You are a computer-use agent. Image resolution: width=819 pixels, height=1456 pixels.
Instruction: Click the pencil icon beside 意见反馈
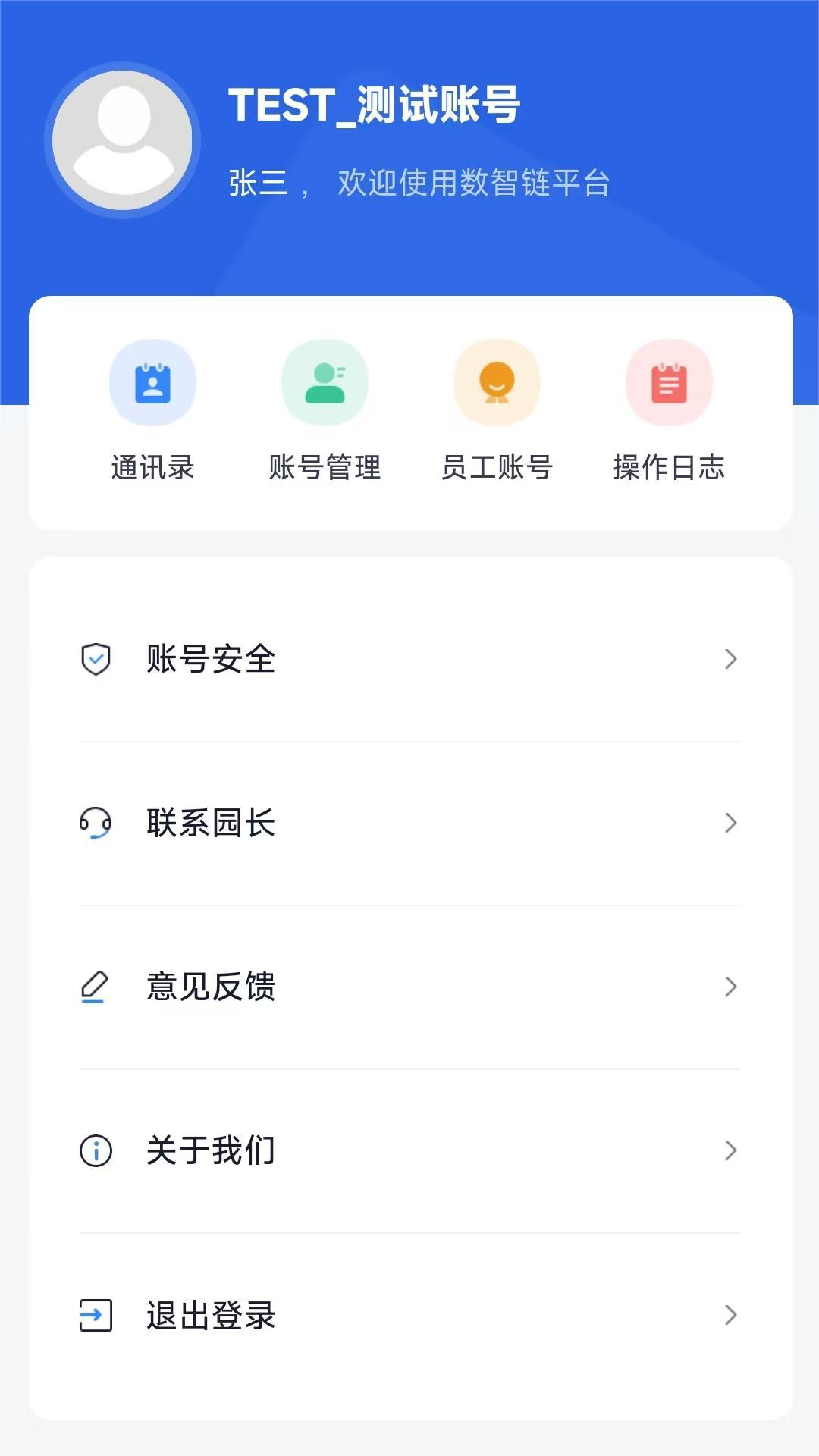[96, 987]
